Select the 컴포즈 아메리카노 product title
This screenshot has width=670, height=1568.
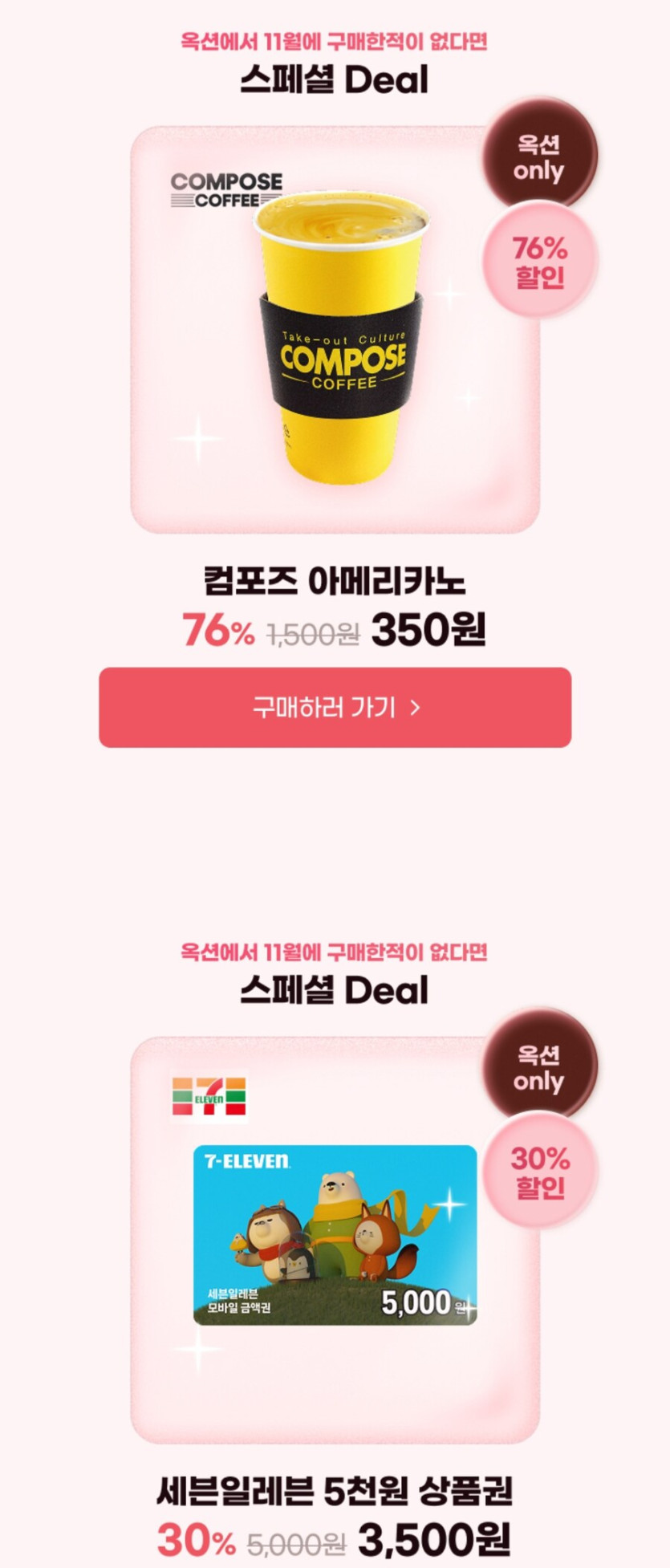[335, 583]
